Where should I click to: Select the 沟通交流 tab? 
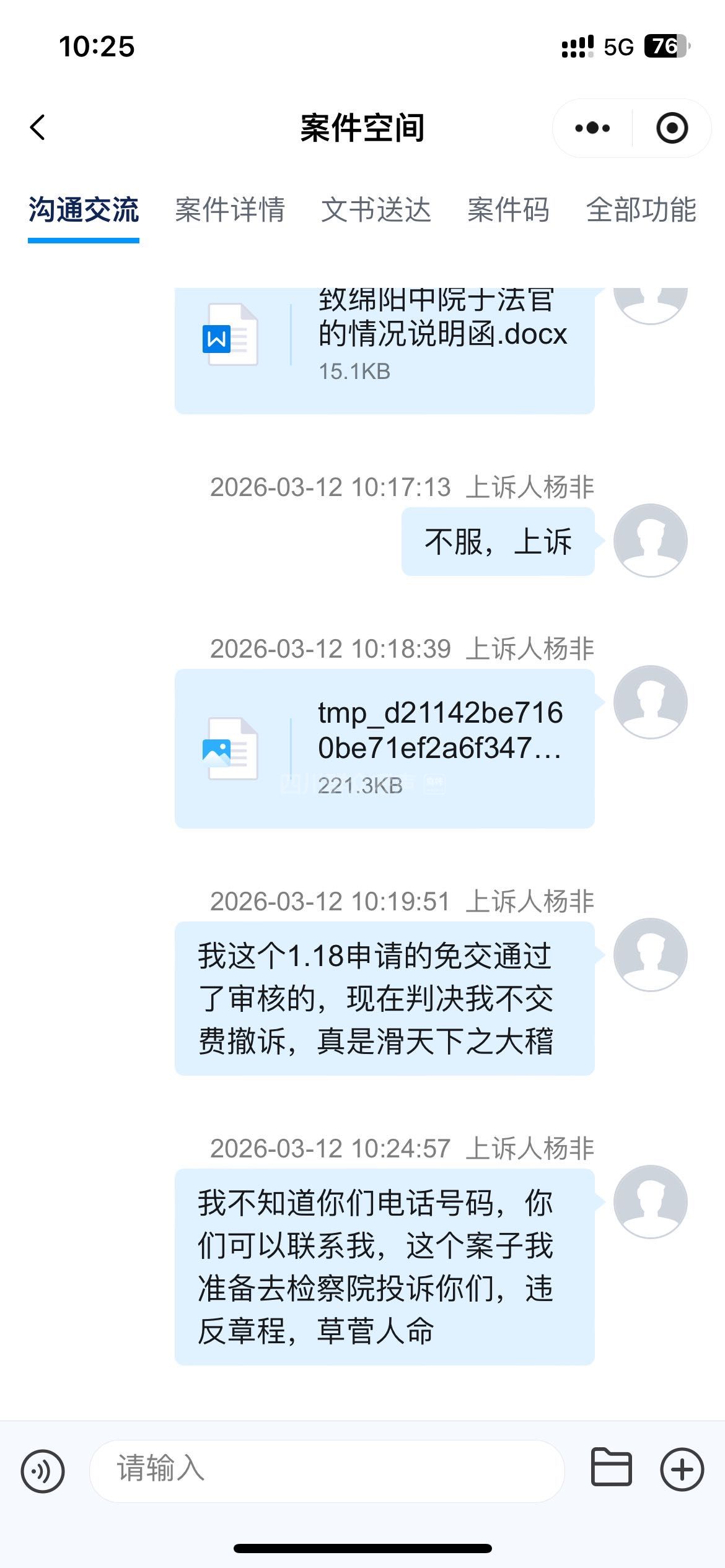pyautogui.click(x=84, y=210)
